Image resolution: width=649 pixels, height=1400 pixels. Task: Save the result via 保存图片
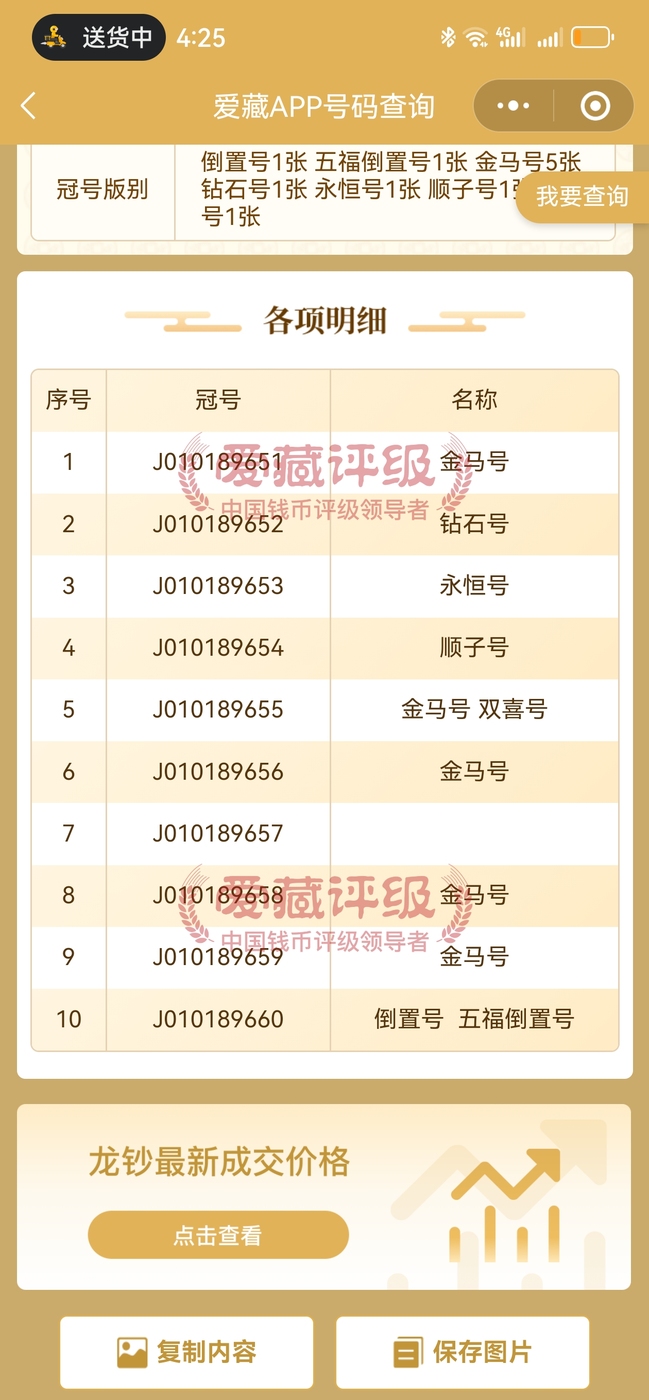click(x=462, y=1353)
